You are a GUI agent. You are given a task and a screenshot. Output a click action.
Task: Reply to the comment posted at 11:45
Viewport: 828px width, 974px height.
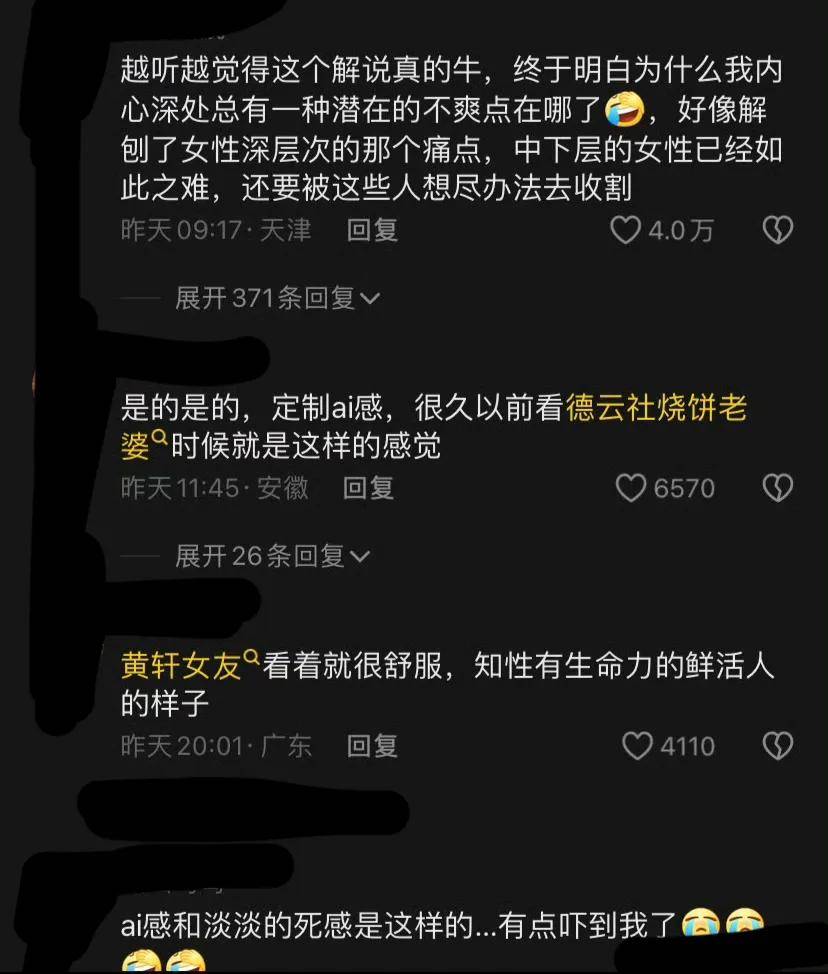coord(368,488)
